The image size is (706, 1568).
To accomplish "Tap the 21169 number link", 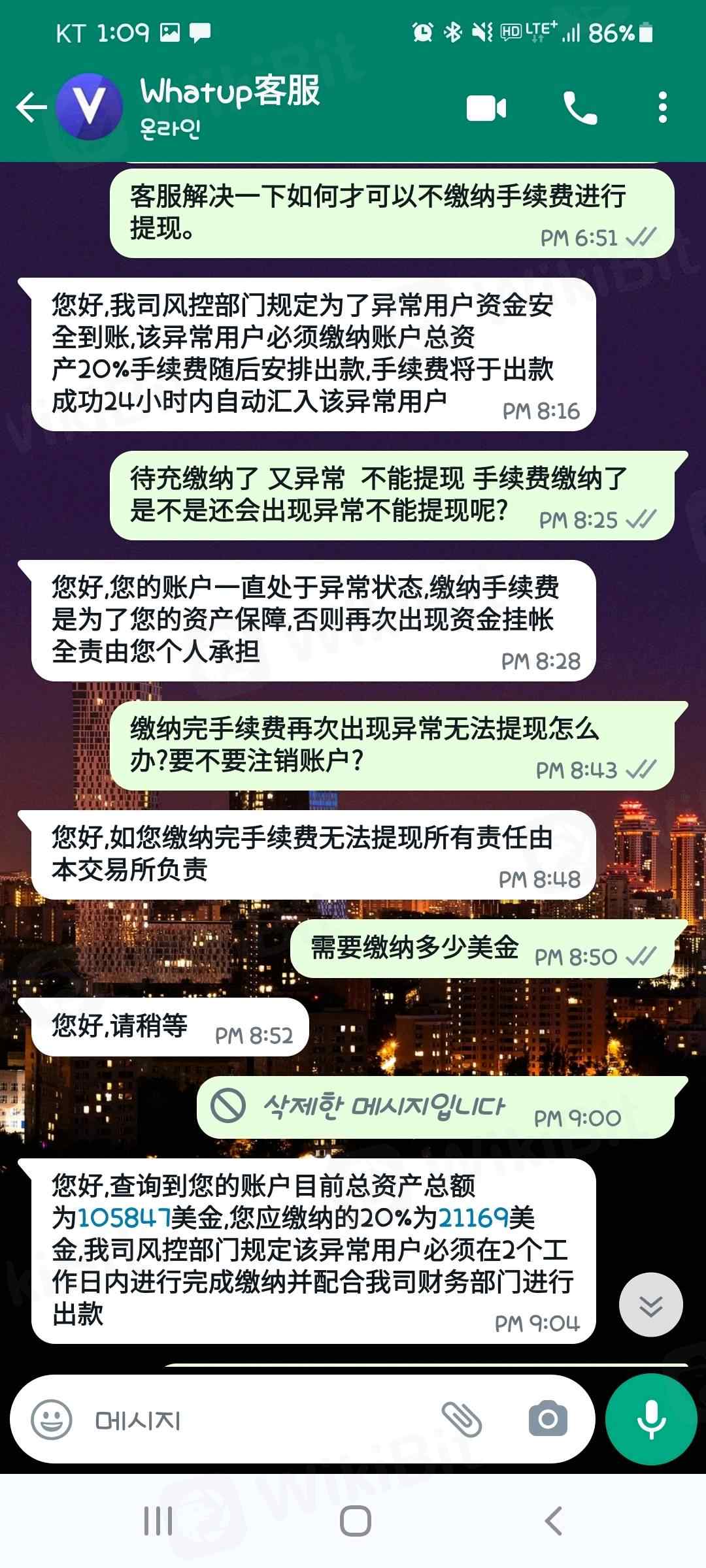I will (473, 1218).
